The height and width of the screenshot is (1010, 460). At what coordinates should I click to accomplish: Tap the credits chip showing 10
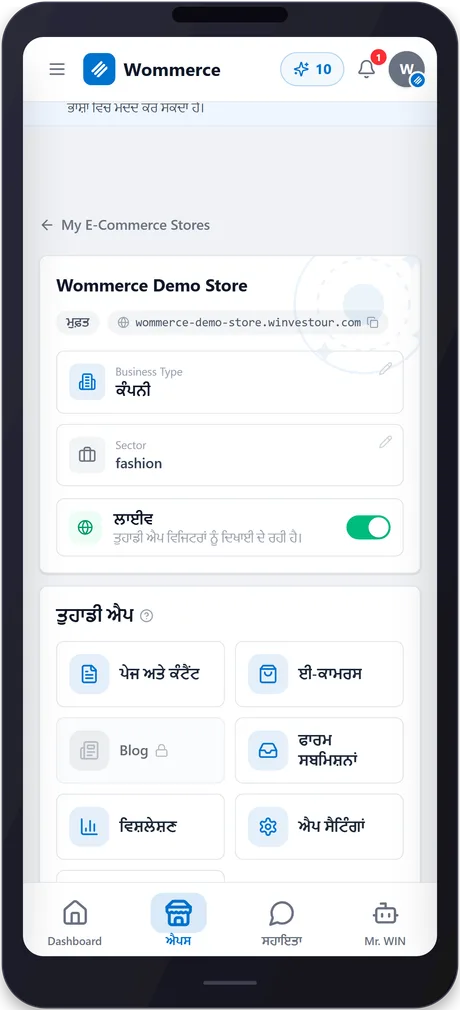pyautogui.click(x=312, y=70)
